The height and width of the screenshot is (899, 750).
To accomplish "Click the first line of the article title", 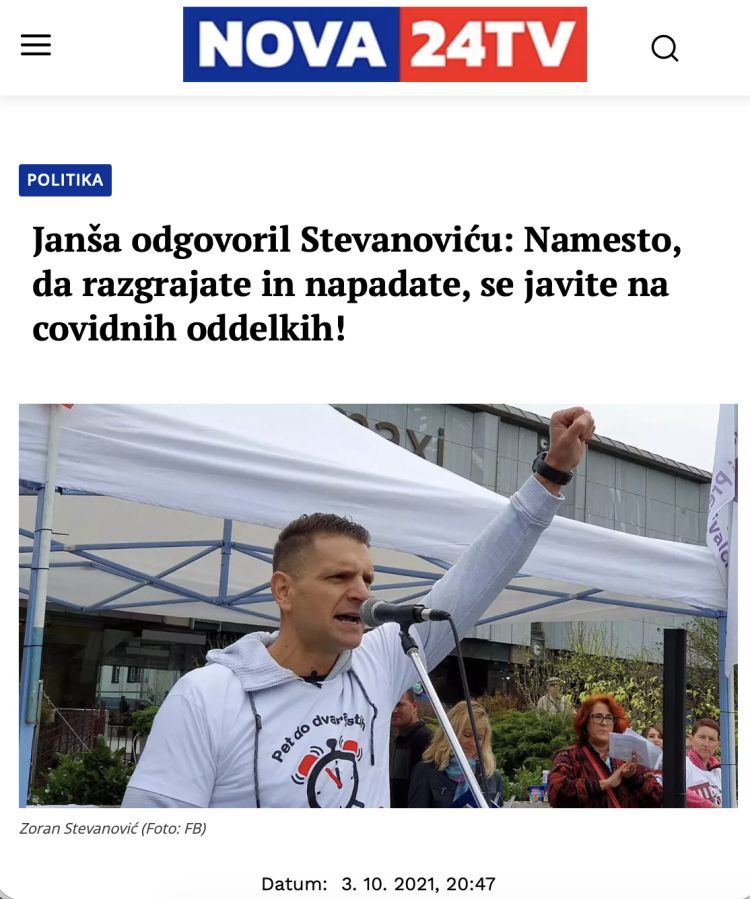I will point(355,241).
